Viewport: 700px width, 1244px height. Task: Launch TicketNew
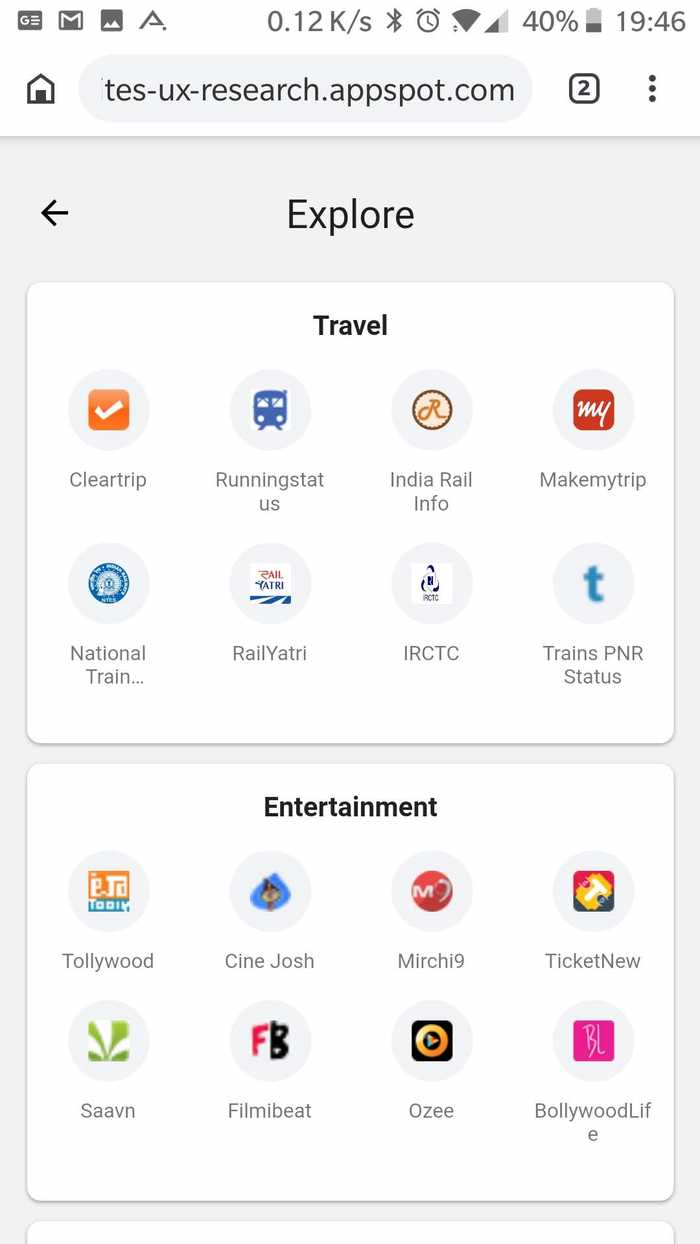click(593, 892)
